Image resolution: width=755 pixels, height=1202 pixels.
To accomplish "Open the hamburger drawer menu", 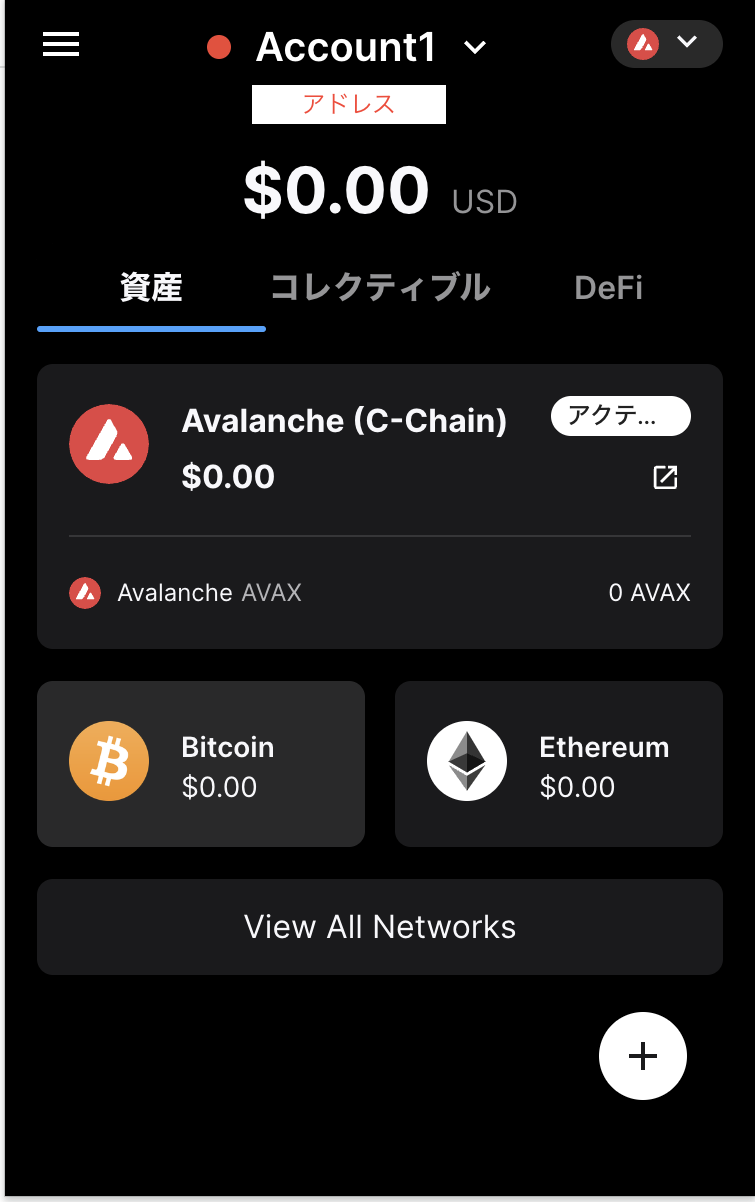I will tap(61, 44).
